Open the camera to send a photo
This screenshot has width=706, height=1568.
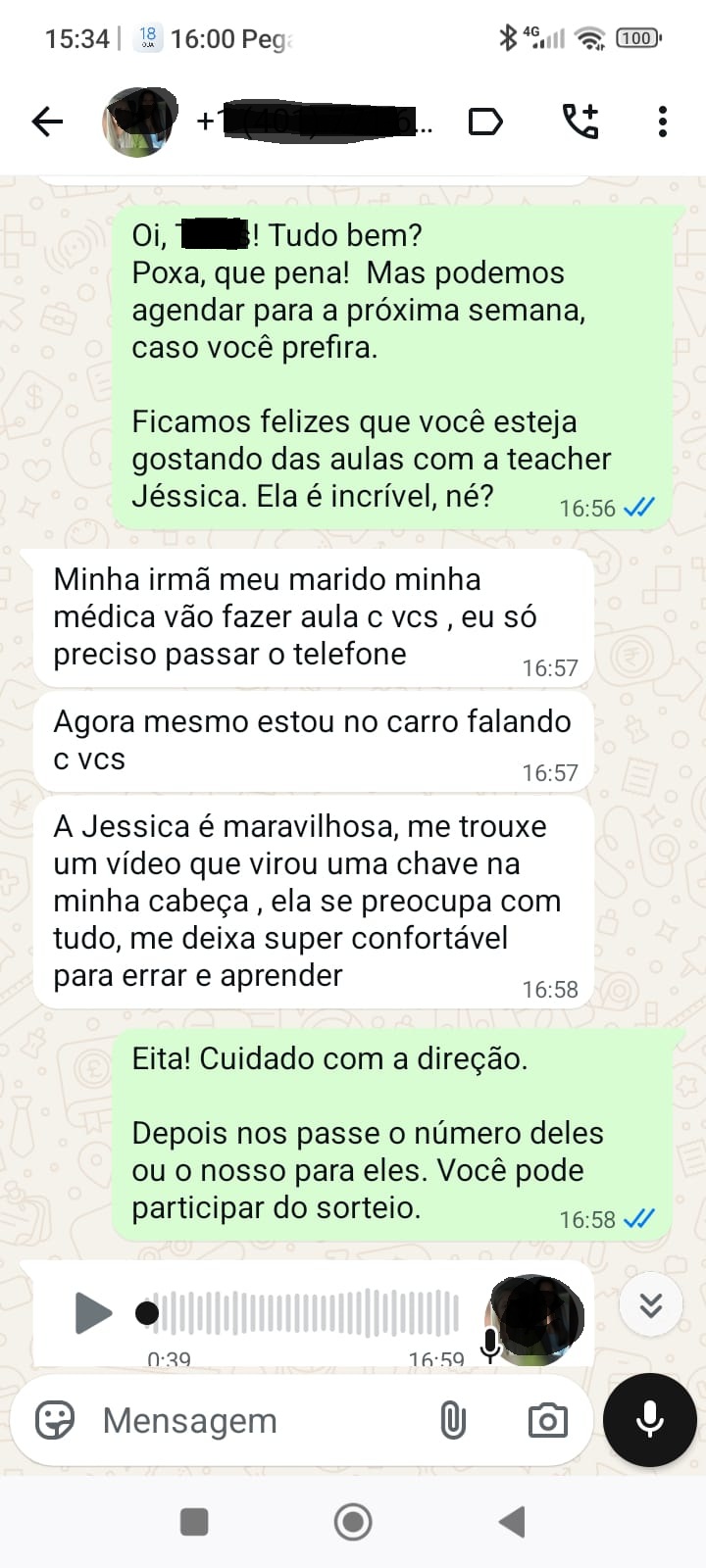pyautogui.click(x=547, y=1420)
